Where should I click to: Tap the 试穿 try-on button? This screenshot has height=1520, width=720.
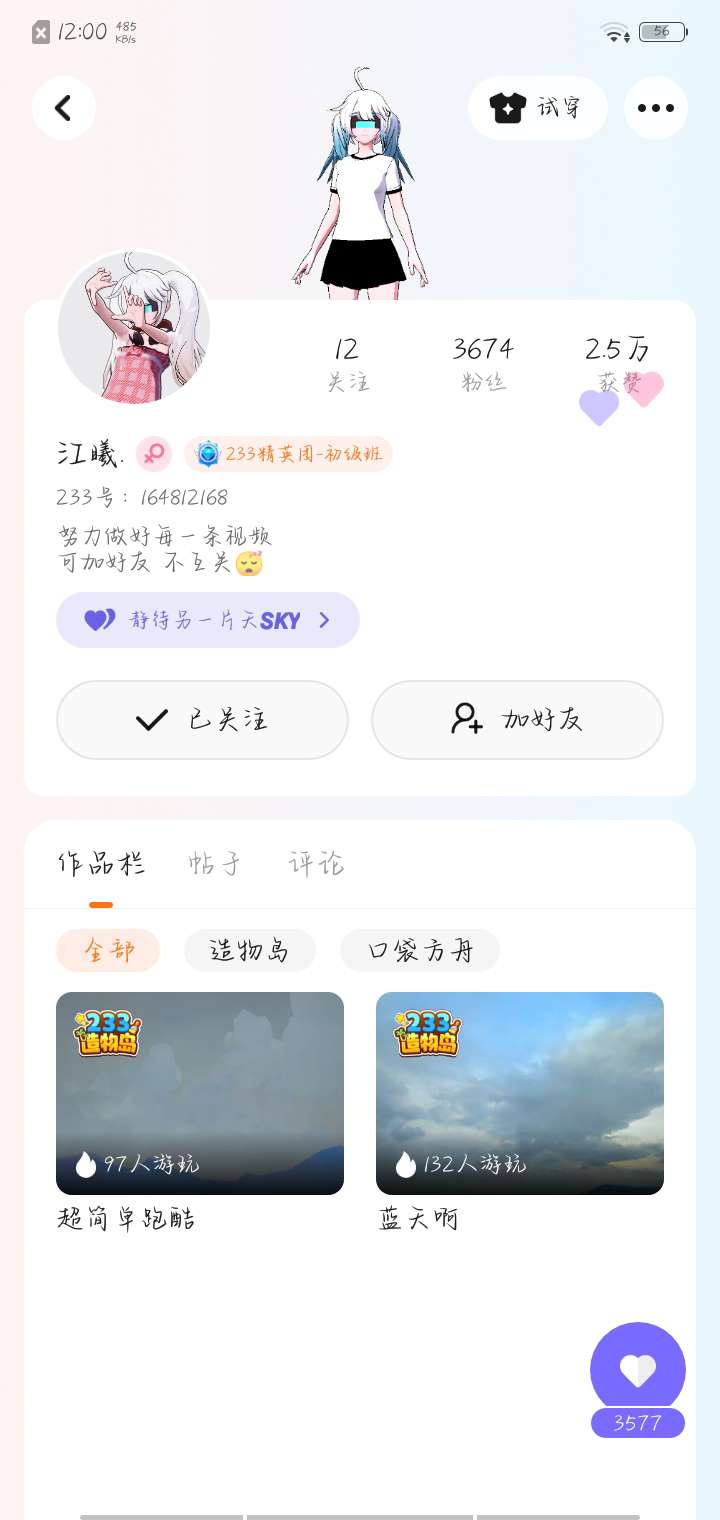pyautogui.click(x=537, y=108)
